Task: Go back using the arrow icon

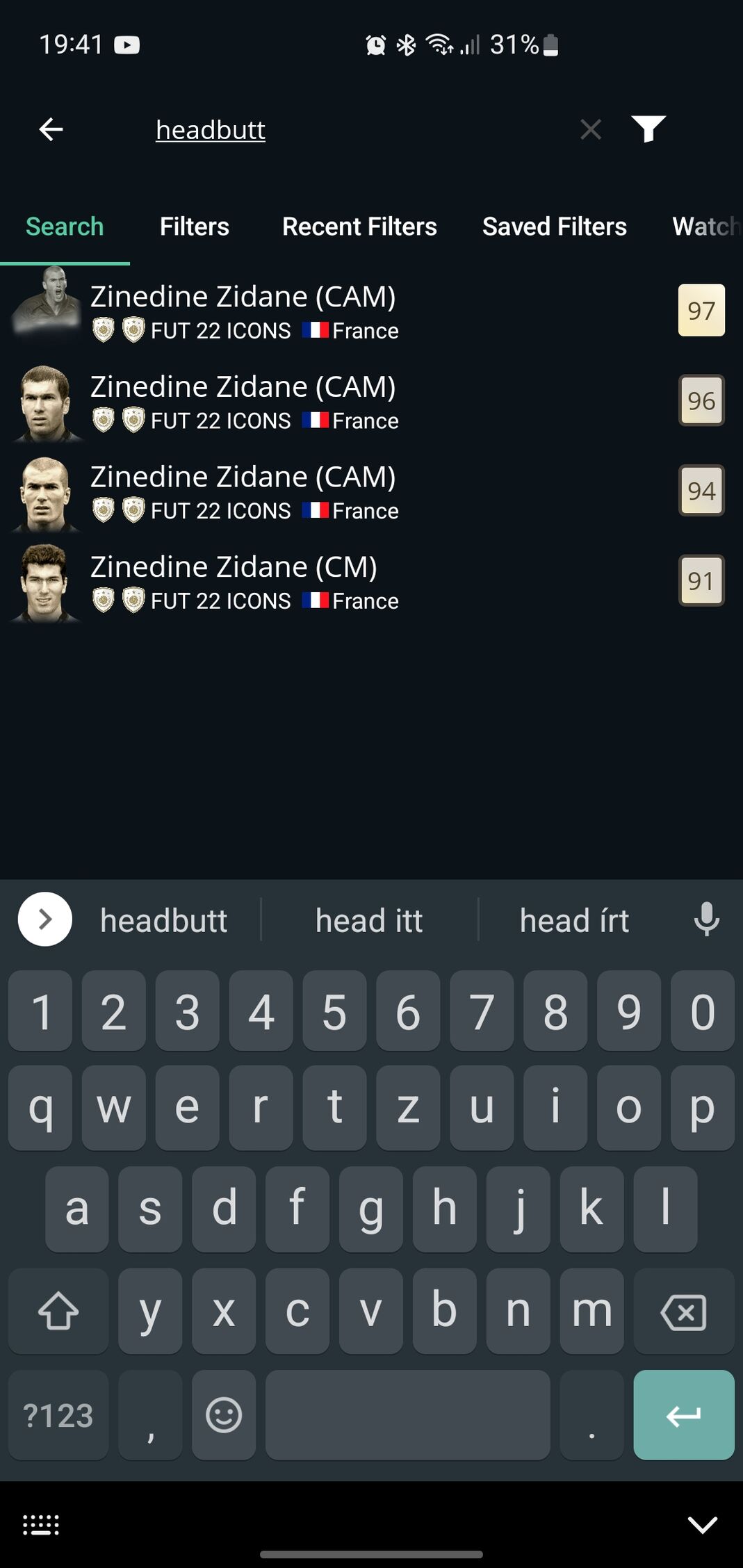Action: [x=51, y=129]
